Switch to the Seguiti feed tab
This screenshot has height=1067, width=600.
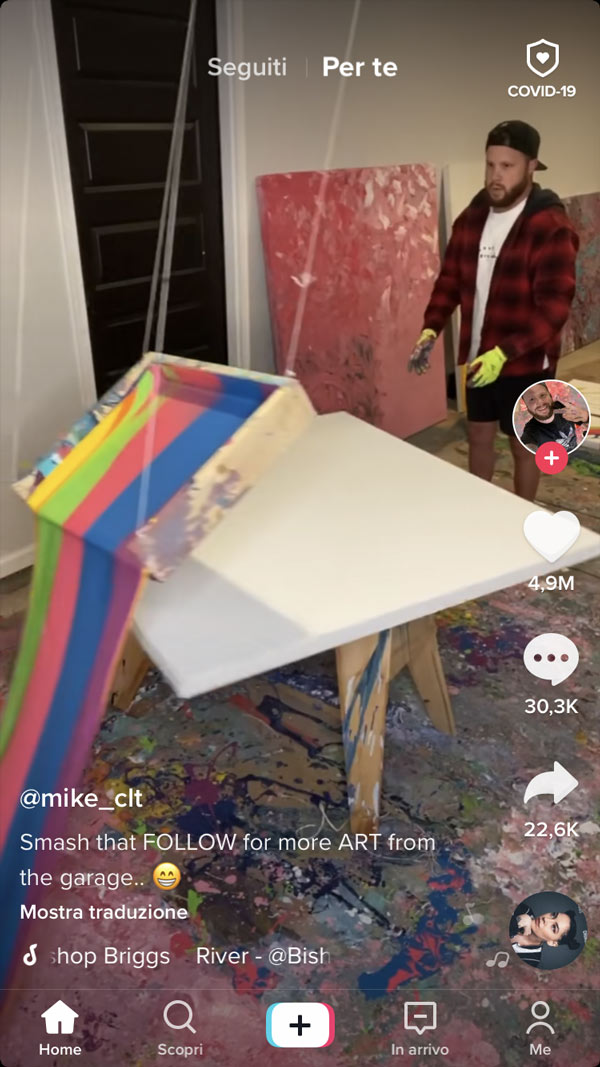click(x=246, y=67)
